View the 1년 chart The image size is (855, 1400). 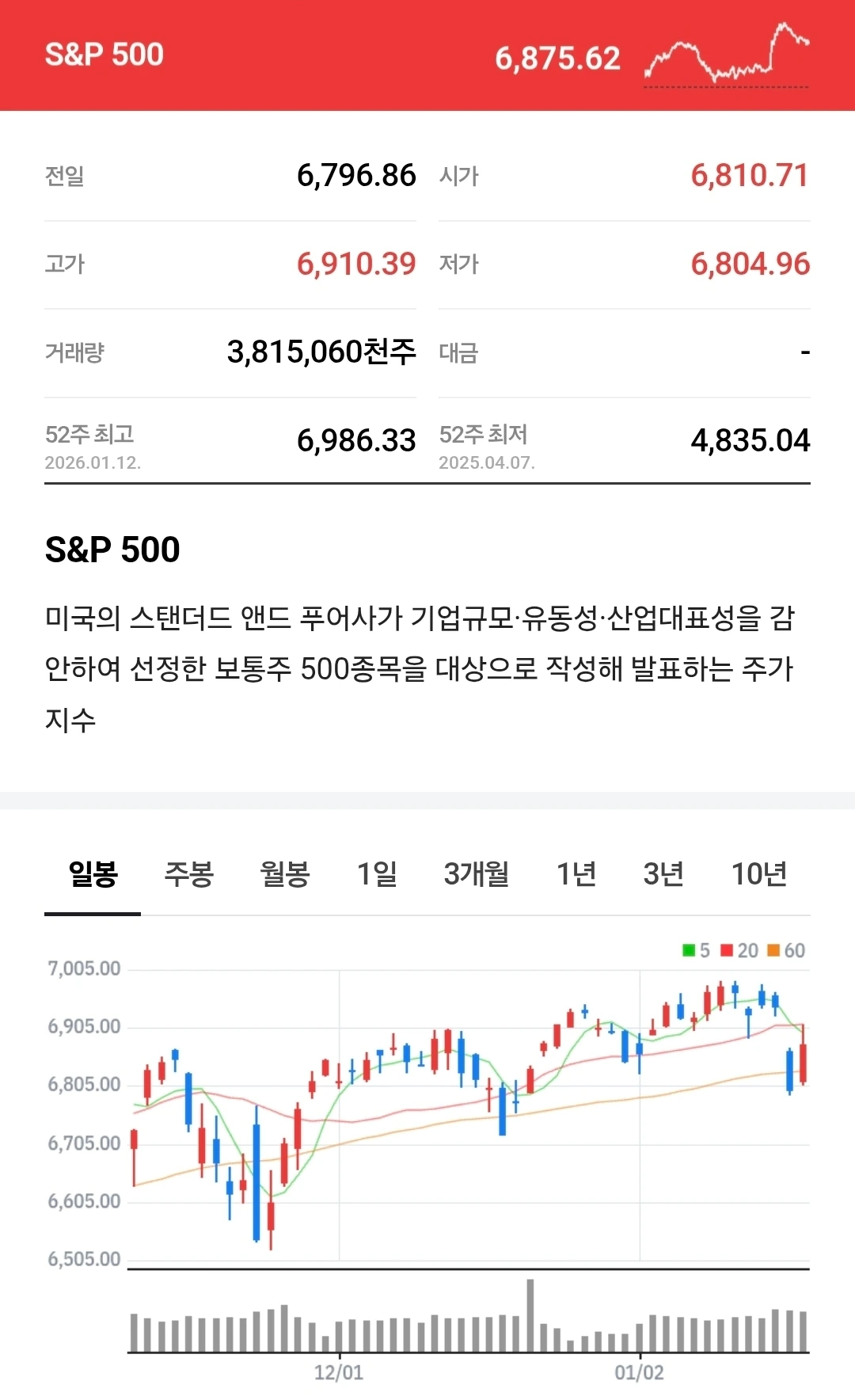(576, 874)
